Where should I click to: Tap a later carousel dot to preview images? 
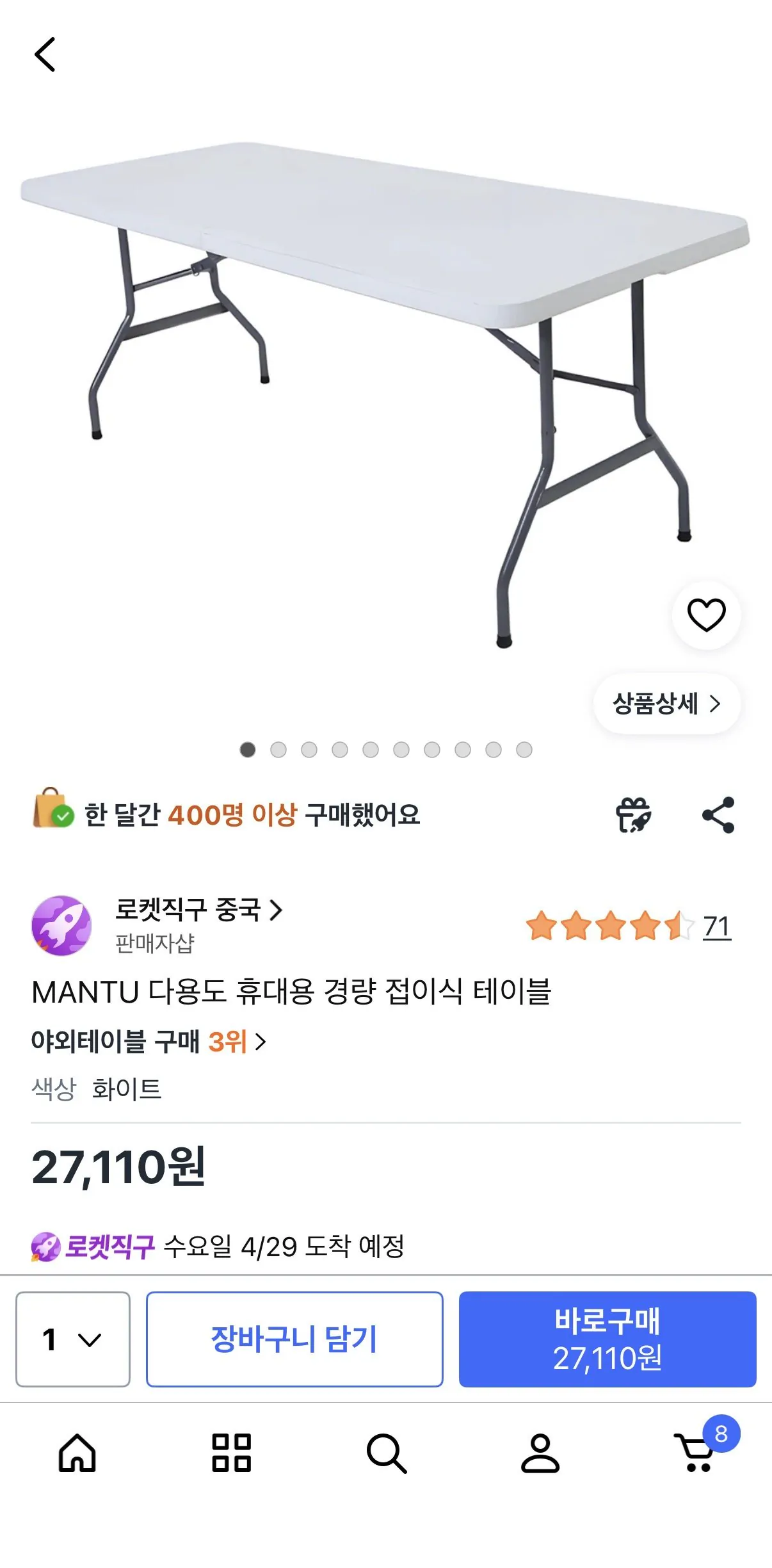point(430,747)
